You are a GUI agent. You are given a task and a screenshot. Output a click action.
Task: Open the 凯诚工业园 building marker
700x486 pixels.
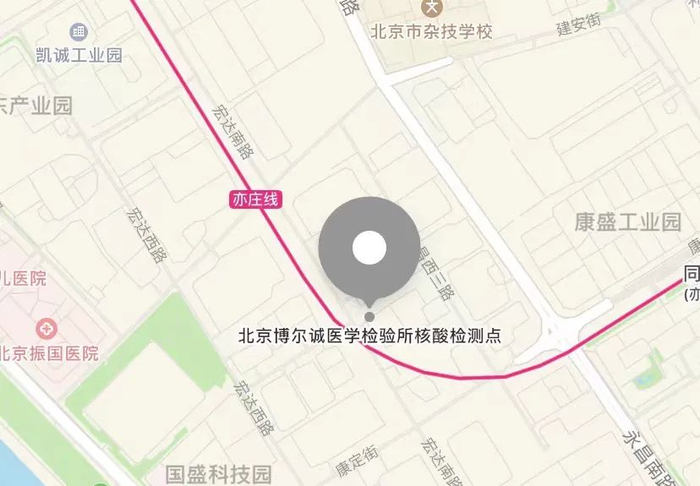click(79, 32)
